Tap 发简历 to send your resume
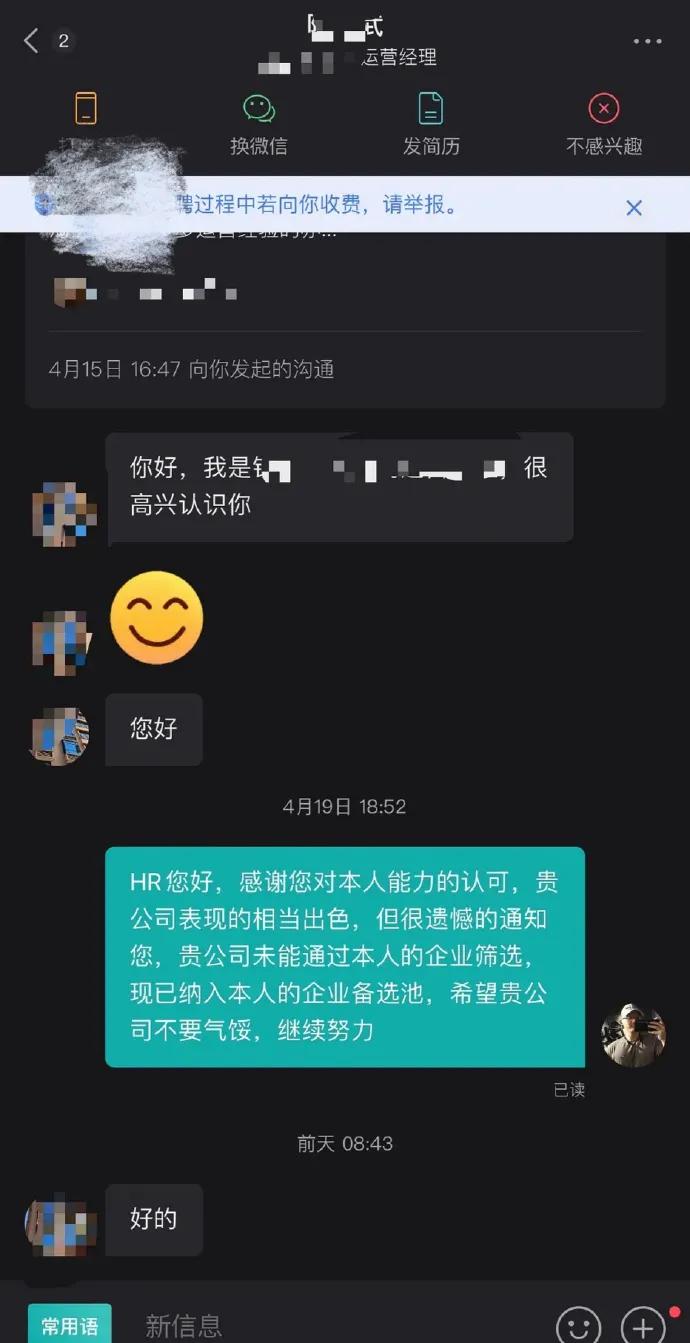Viewport: 690px width, 1343px height. [x=431, y=123]
